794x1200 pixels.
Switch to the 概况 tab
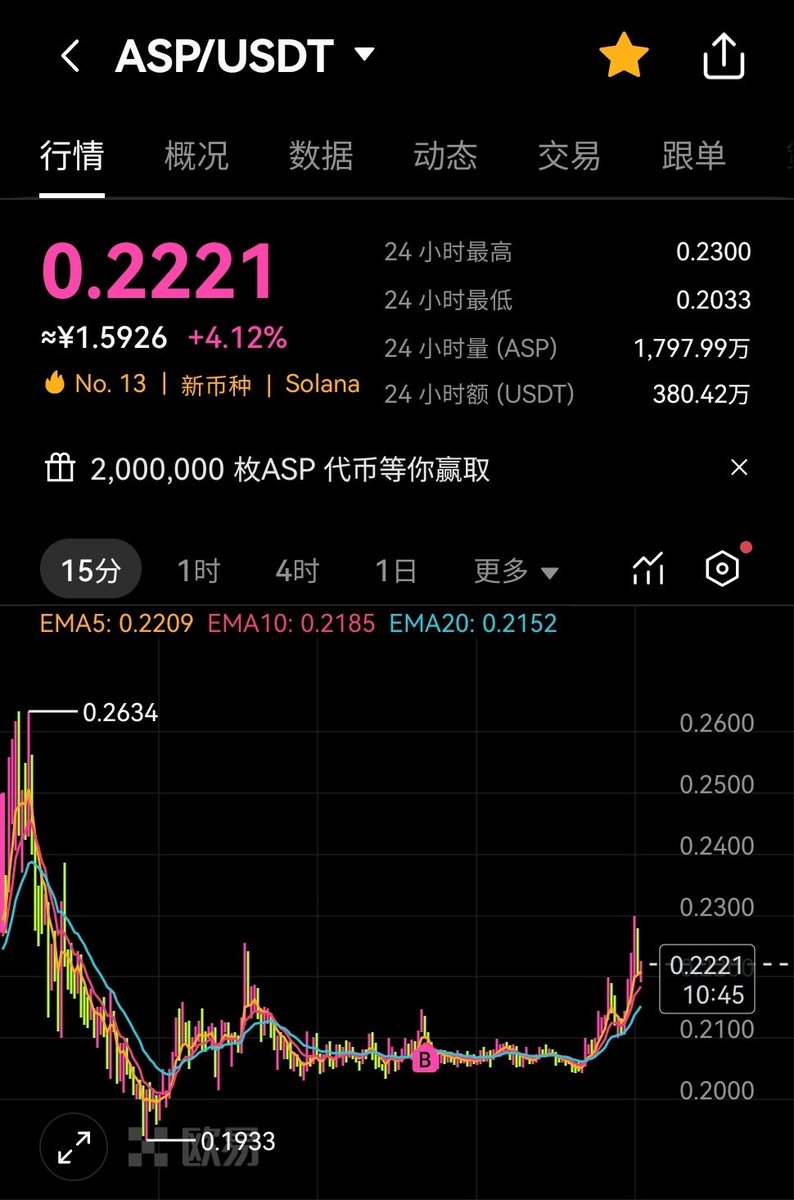tap(196, 156)
